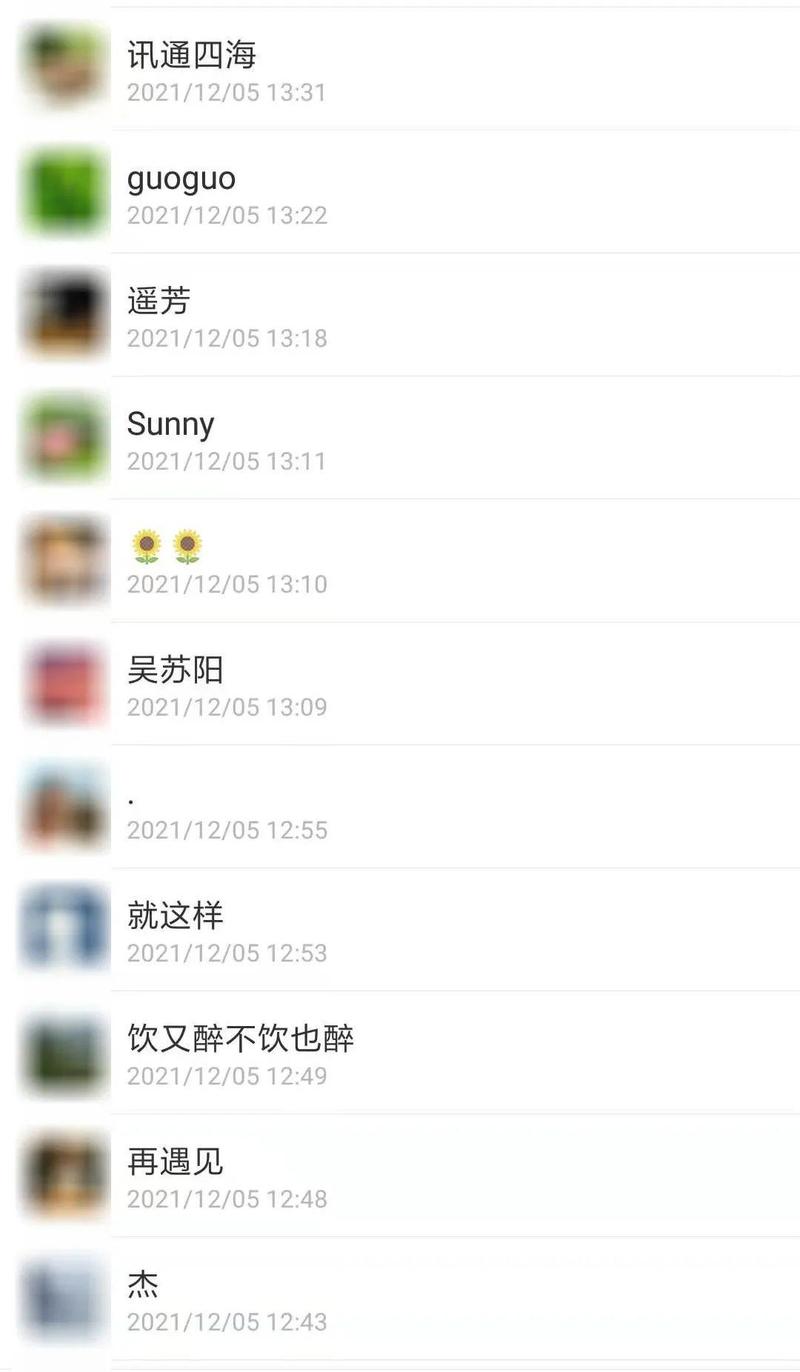Tap the Sunny list row
Screen dimensions: 800x1372
point(400,438)
